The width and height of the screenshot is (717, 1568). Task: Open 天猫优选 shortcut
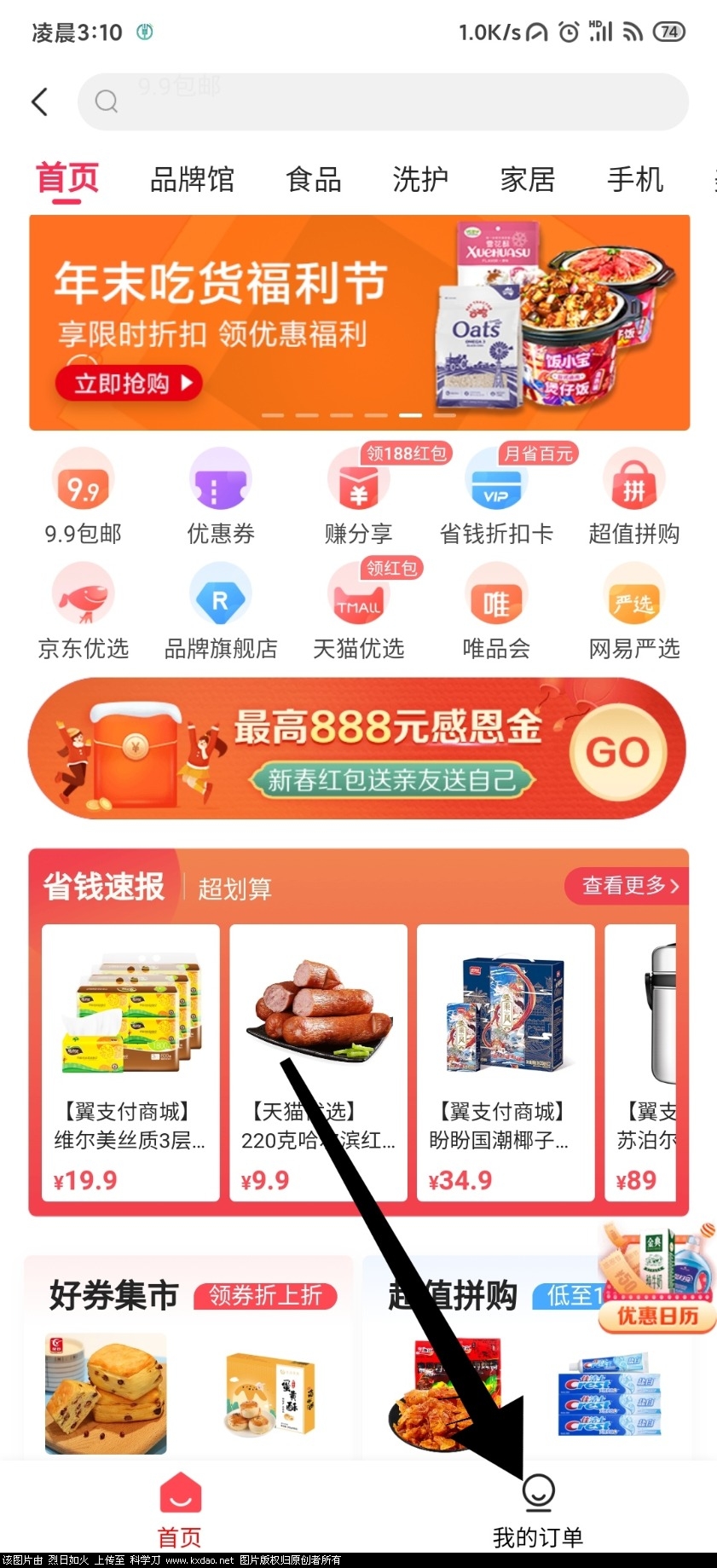[x=359, y=611]
